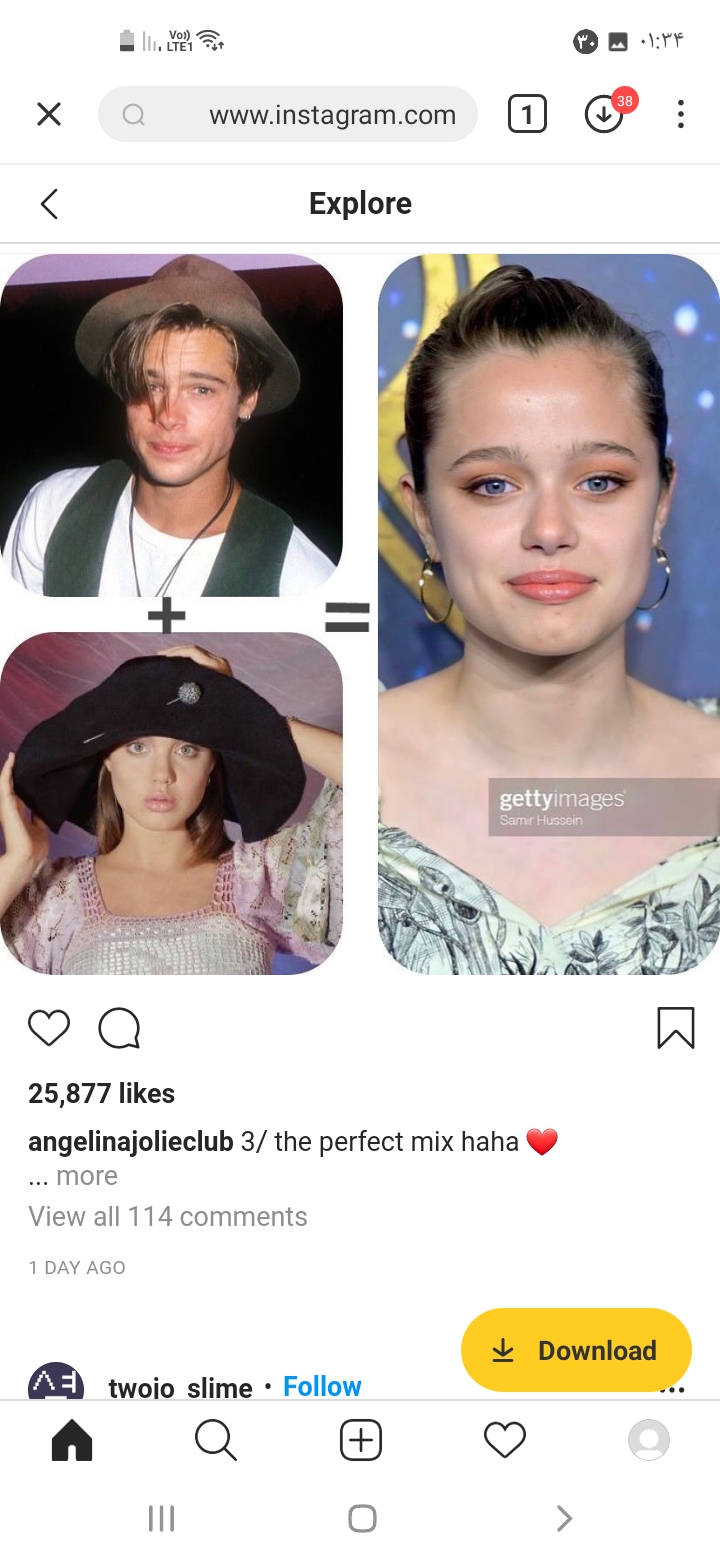Screen dimensions: 720x1560
Task: Close the browser tab with X
Action: (48, 114)
